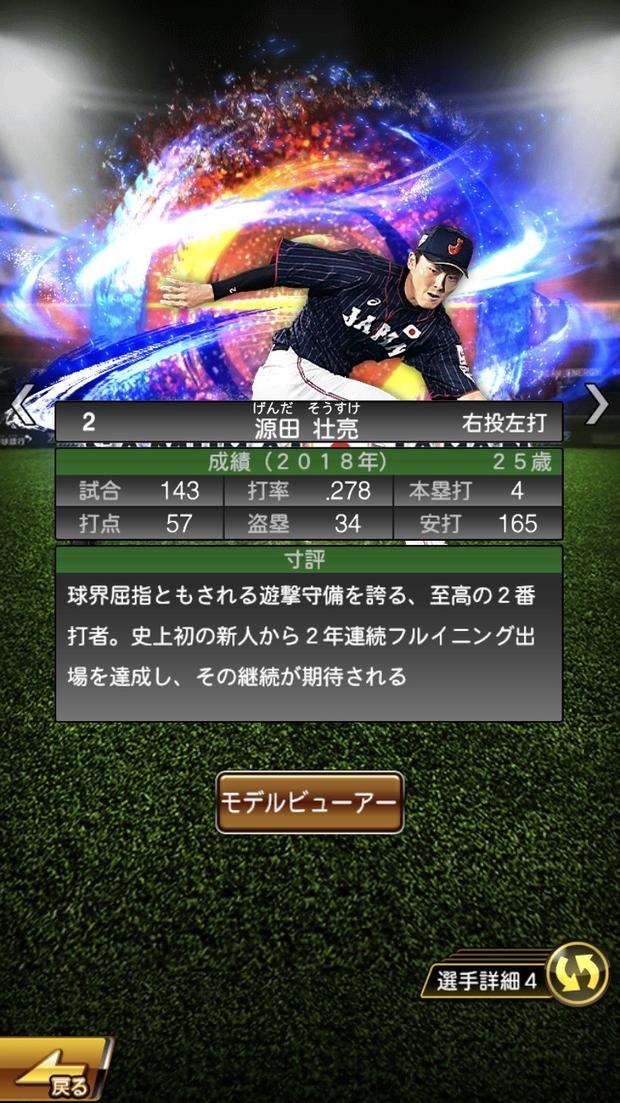620x1103 pixels.
Task: Show the next player with right arrow
Action: coord(596,404)
